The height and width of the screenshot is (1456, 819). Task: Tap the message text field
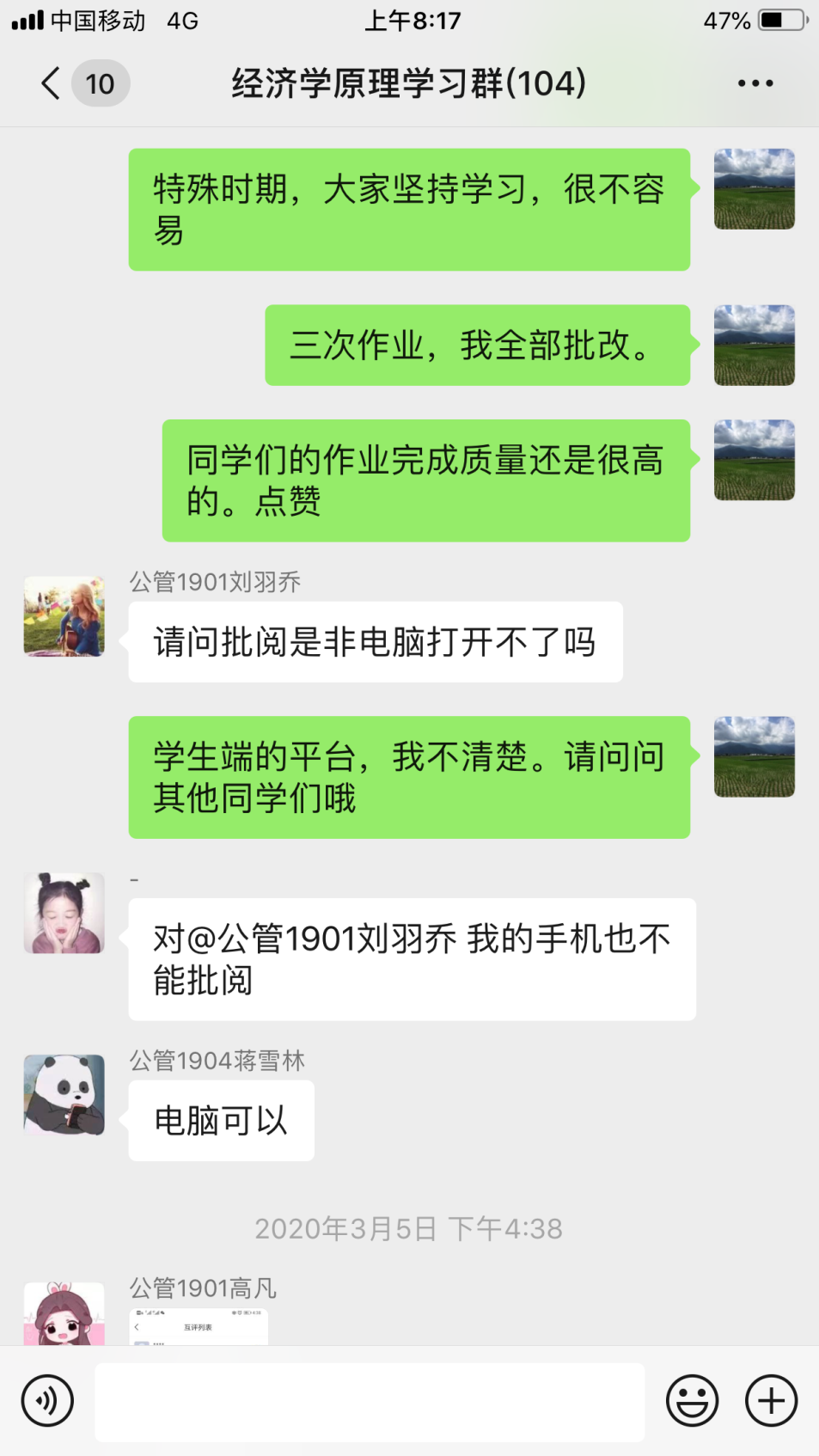(x=370, y=1400)
